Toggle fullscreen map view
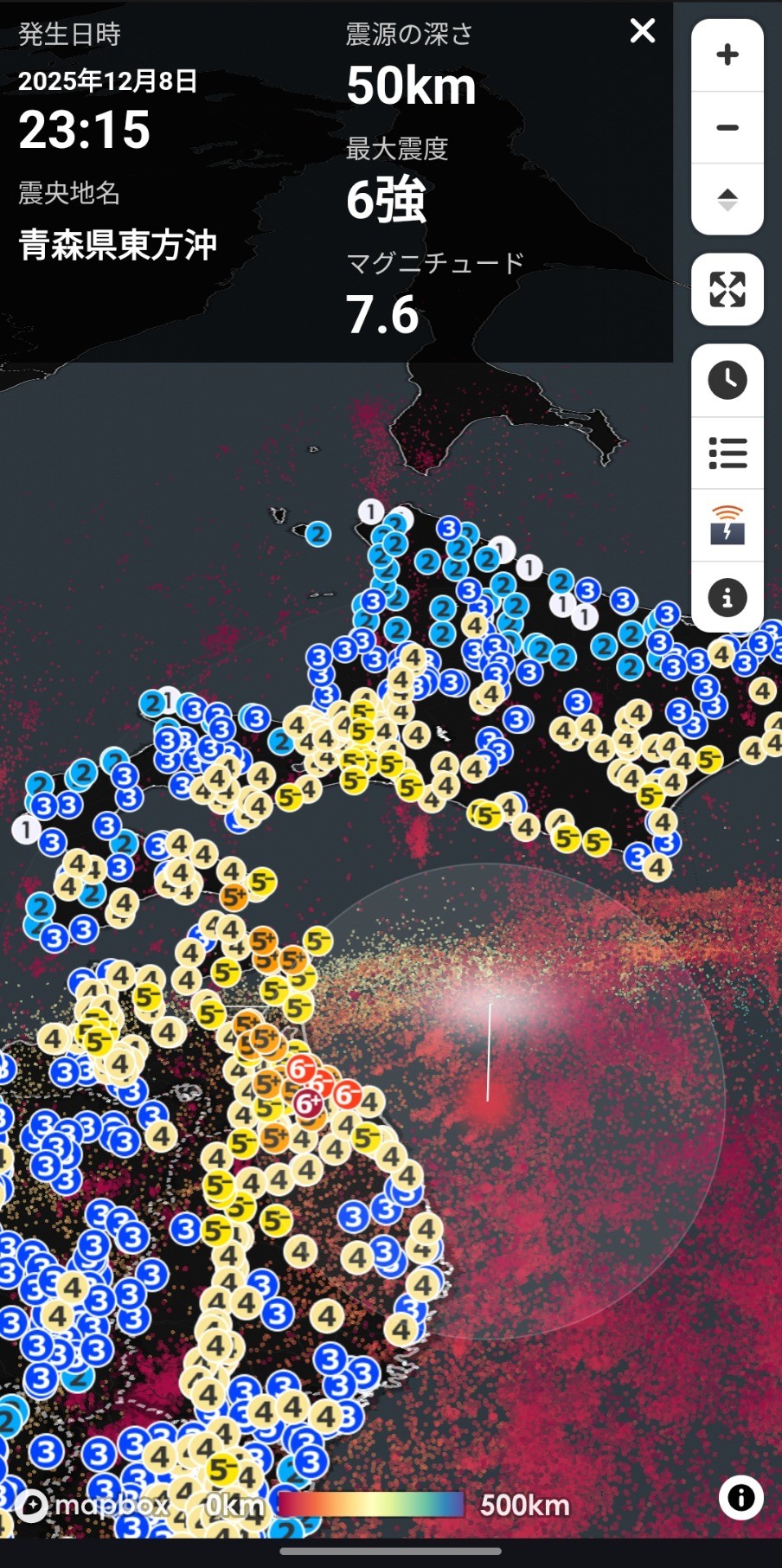This screenshot has width=782, height=1568. tap(728, 290)
